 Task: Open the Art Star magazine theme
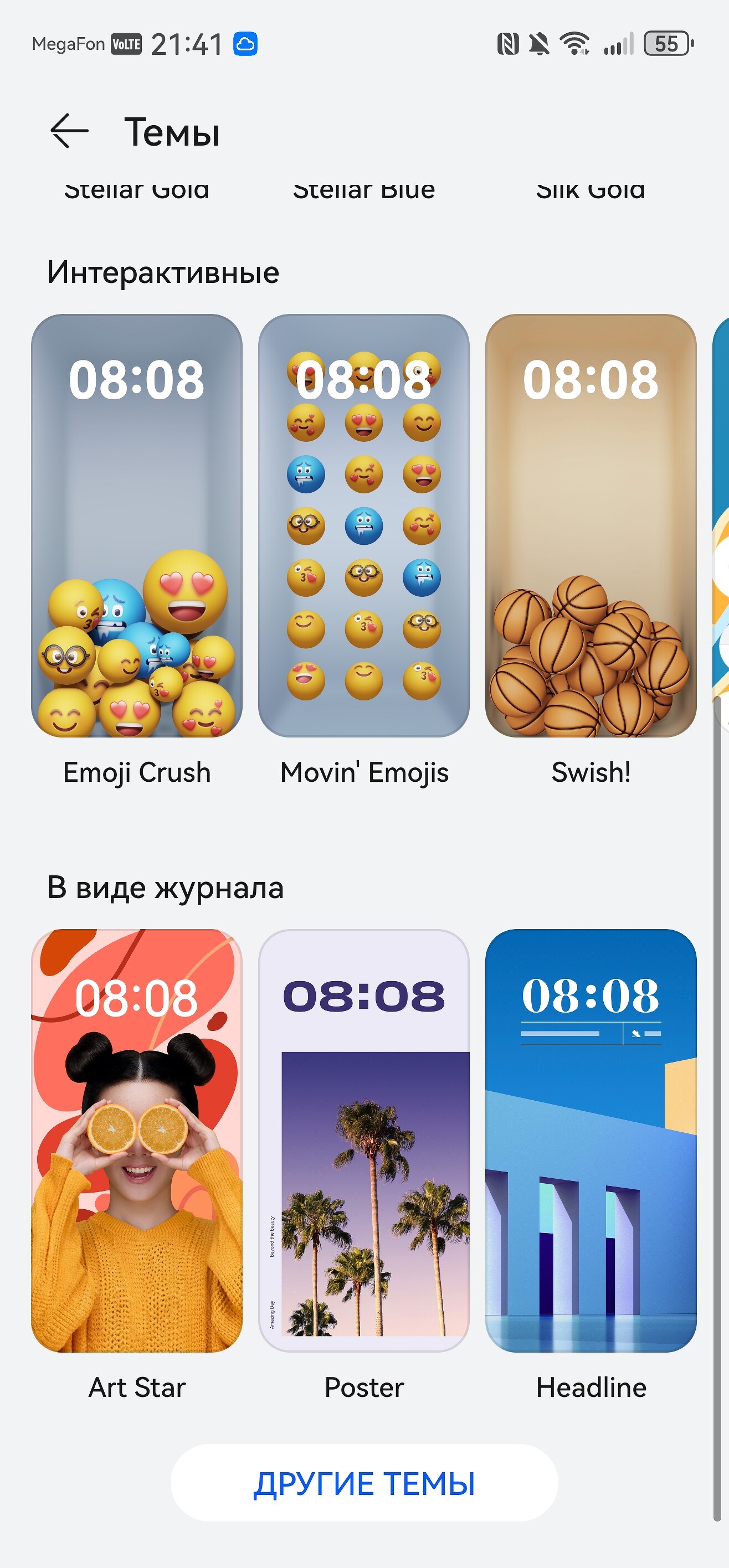click(136, 1140)
